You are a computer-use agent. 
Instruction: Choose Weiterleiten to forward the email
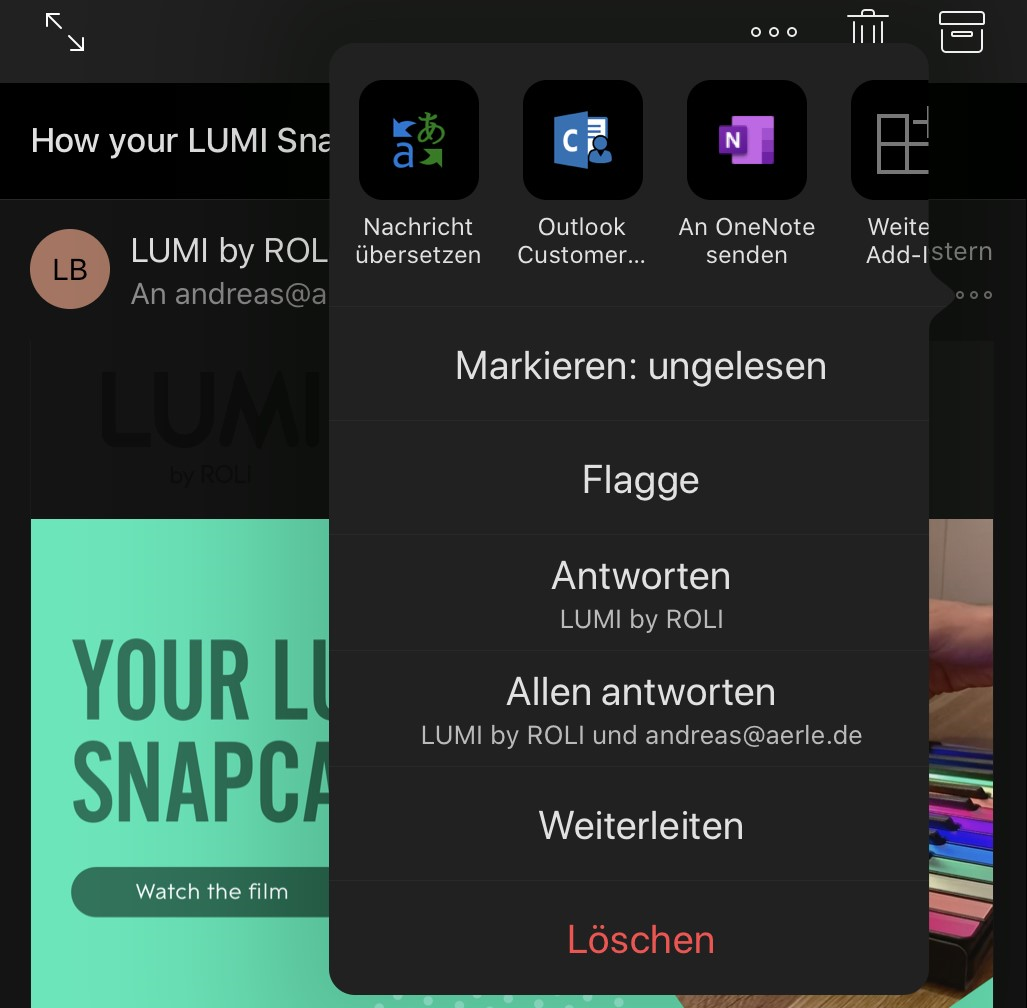click(x=640, y=826)
